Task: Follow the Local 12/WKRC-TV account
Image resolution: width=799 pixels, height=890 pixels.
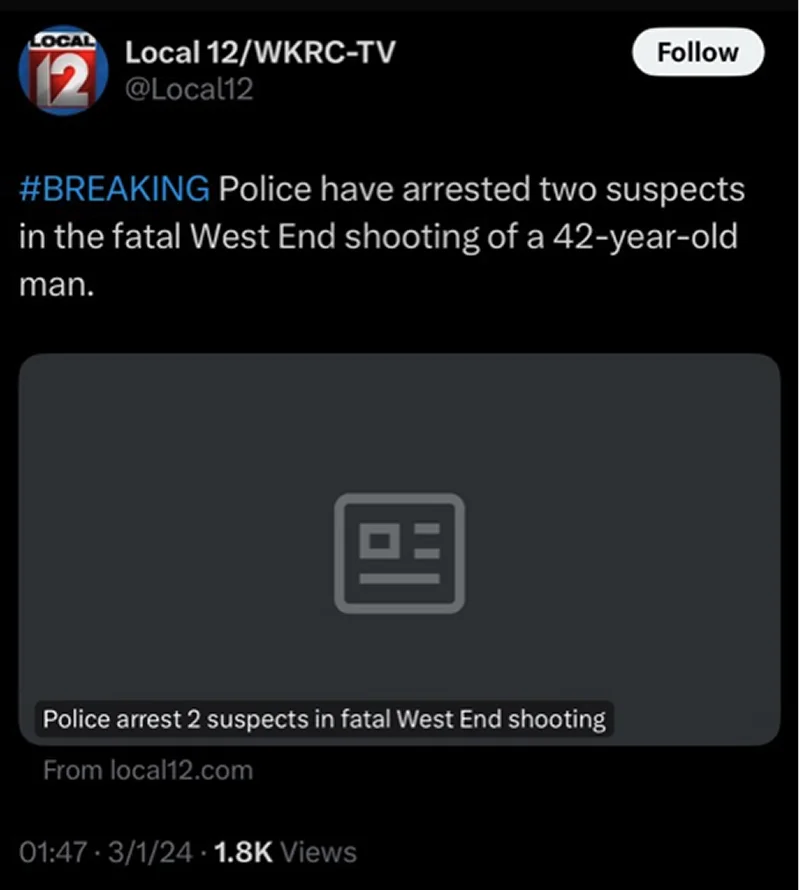Action: [x=697, y=53]
